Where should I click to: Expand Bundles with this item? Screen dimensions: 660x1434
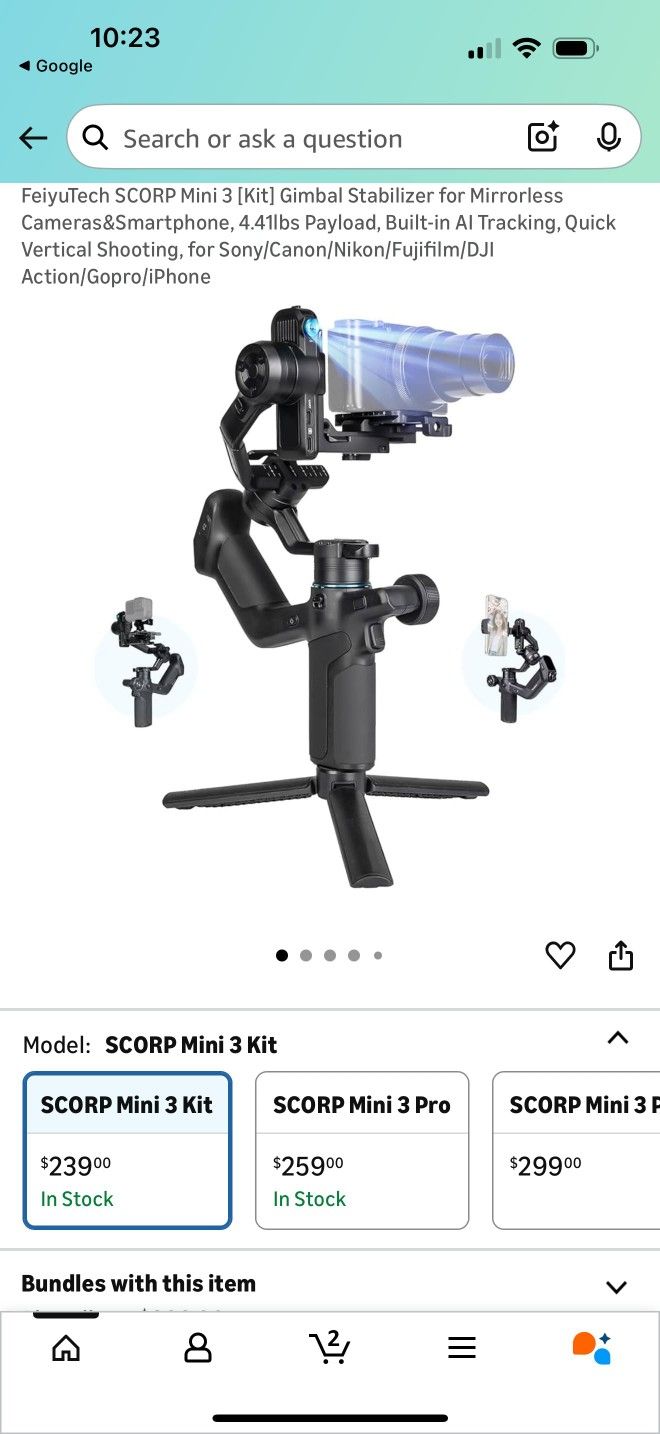coord(616,1286)
